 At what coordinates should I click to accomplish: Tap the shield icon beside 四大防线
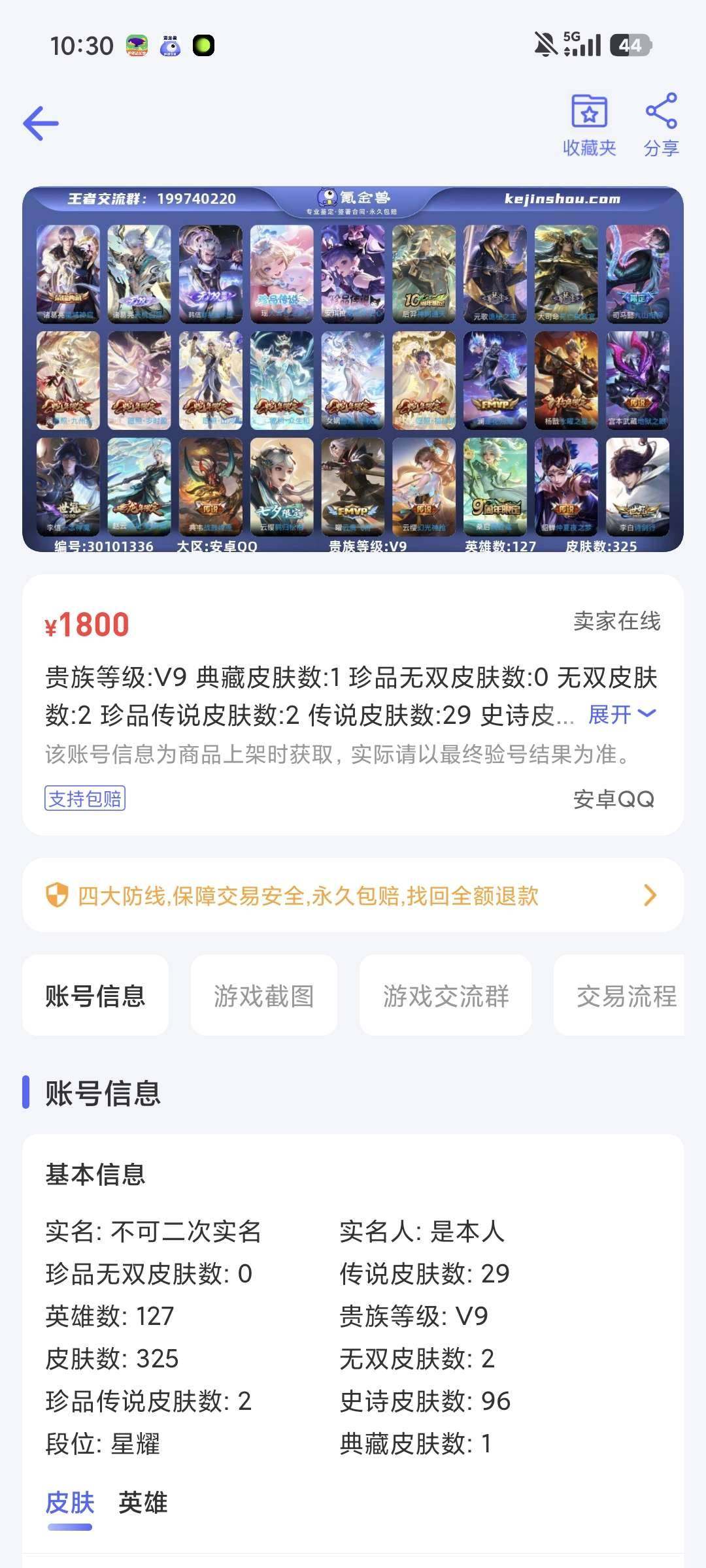click(x=56, y=897)
